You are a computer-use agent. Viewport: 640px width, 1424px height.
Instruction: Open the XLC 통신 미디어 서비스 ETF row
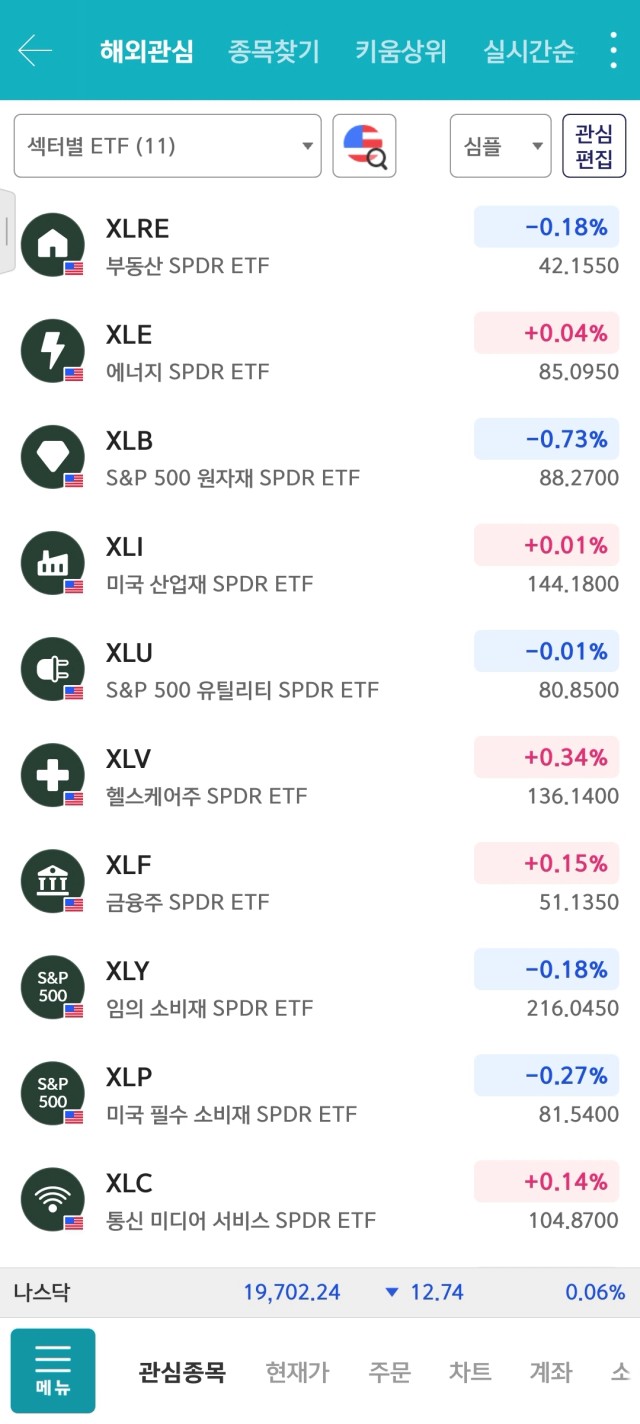pyautogui.click(x=320, y=1200)
